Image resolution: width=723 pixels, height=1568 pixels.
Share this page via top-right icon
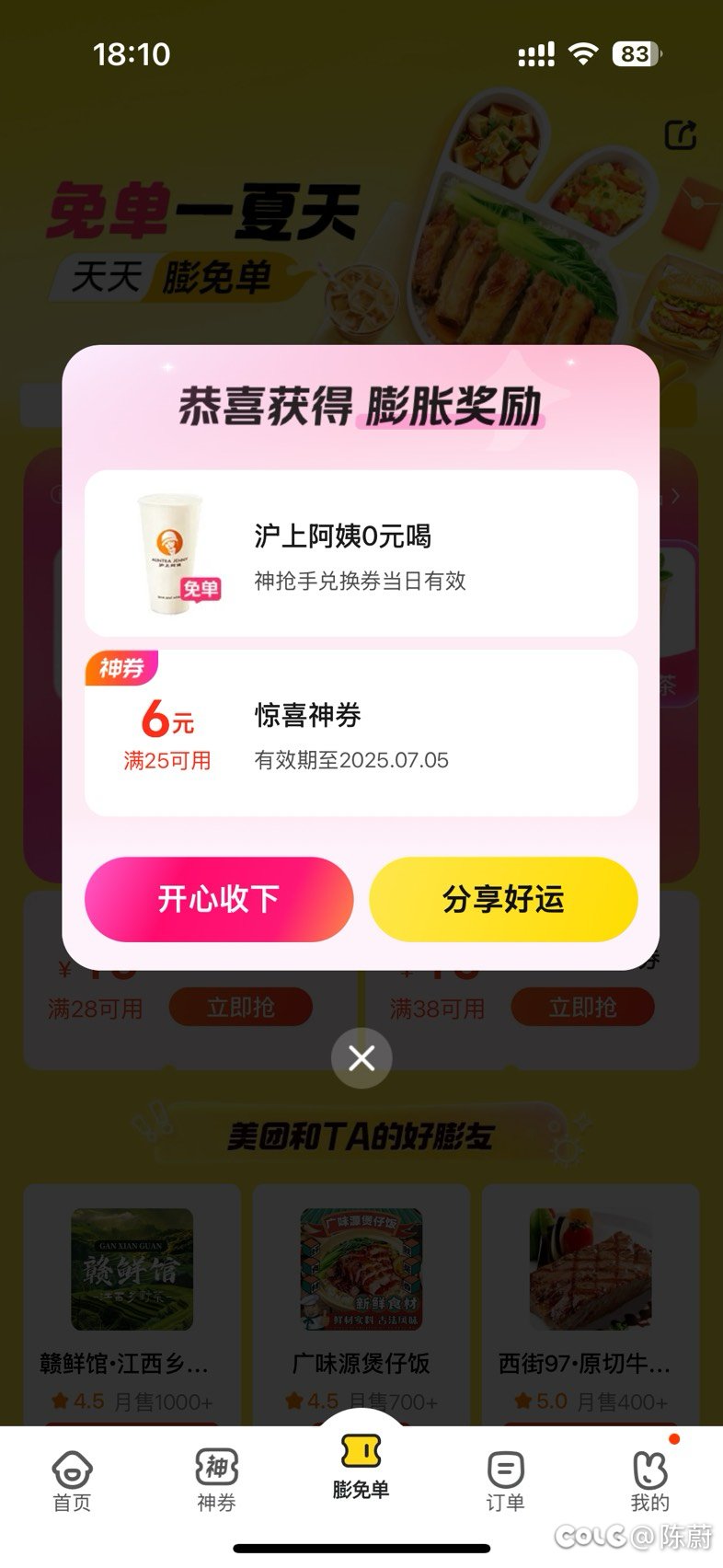(x=681, y=135)
